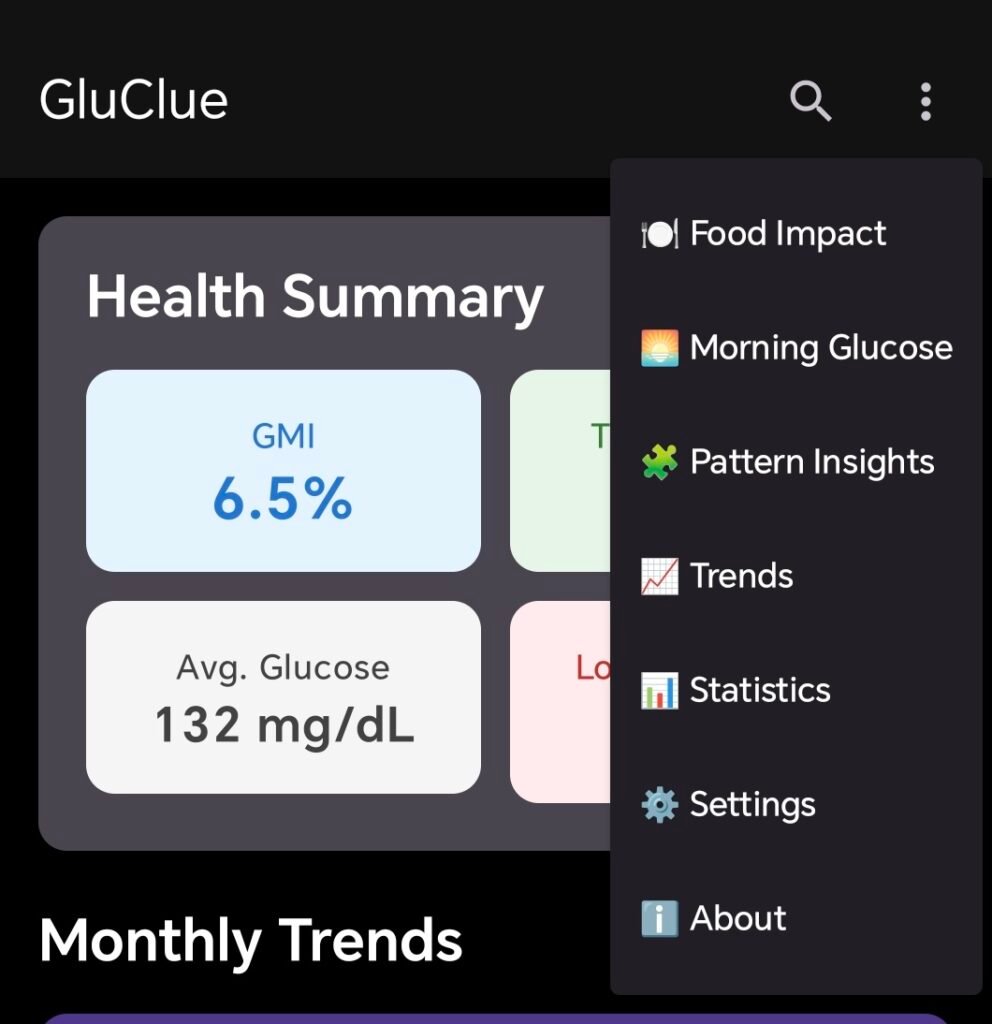Select the Morning Glucose menu item
The image size is (992, 1024).
[796, 348]
